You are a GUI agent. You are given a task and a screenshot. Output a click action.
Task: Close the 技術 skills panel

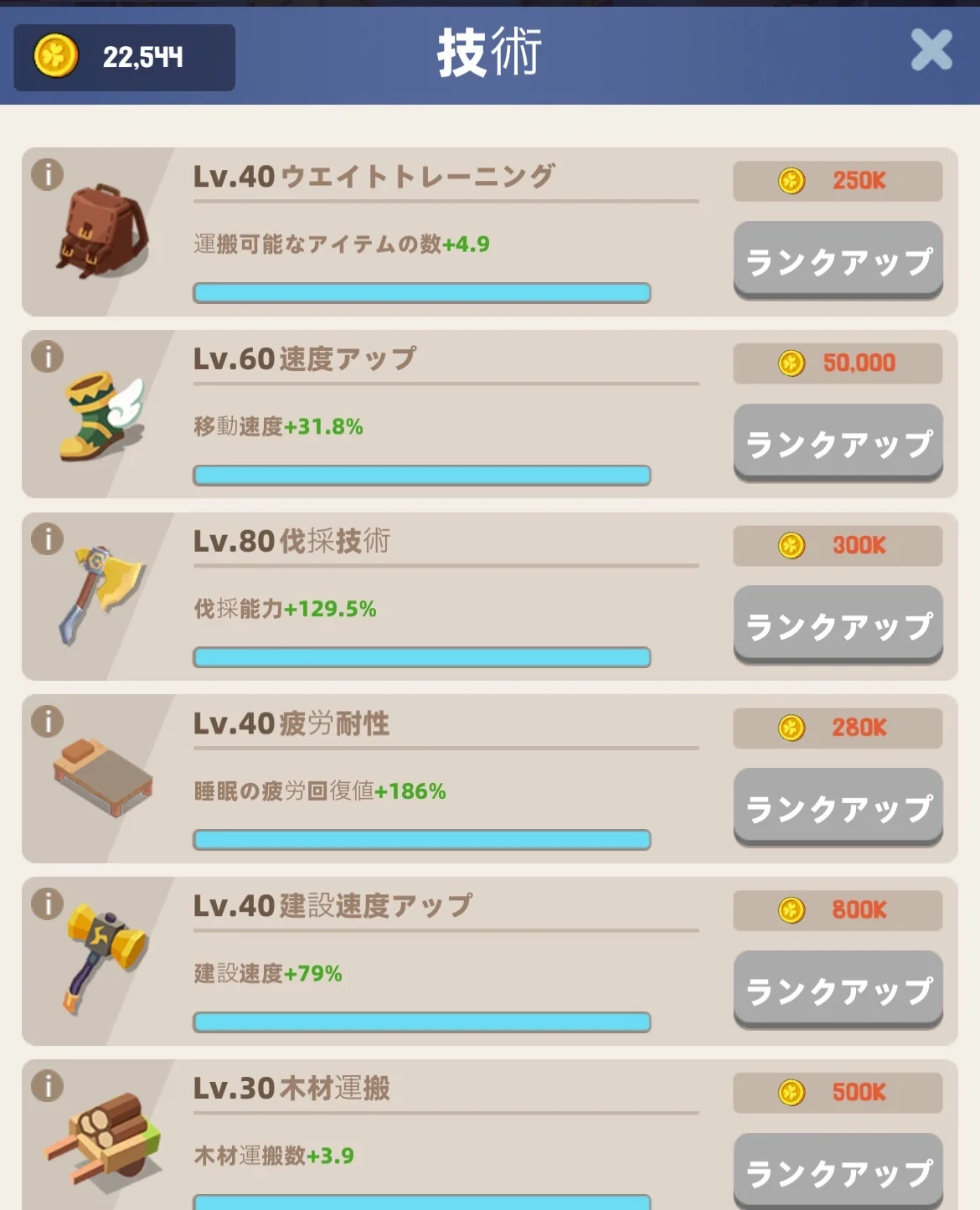coord(931,50)
